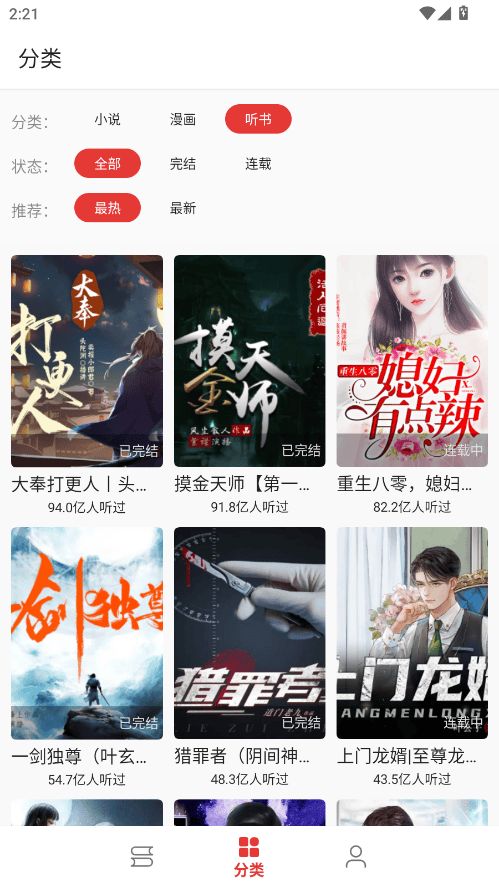Screen dimensions: 499x887
Task: Go to the bookshelf tab
Action: pyautogui.click(x=142, y=856)
